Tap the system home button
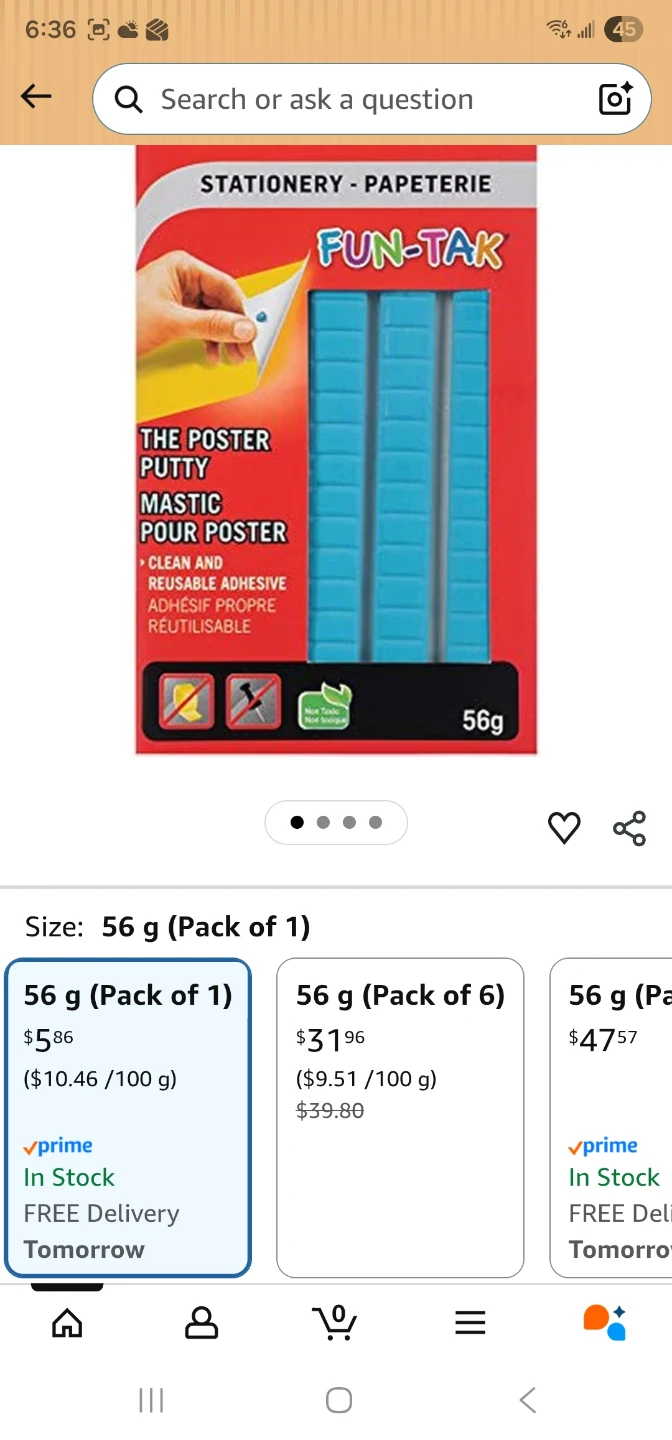672x1440 pixels. coord(339,1400)
